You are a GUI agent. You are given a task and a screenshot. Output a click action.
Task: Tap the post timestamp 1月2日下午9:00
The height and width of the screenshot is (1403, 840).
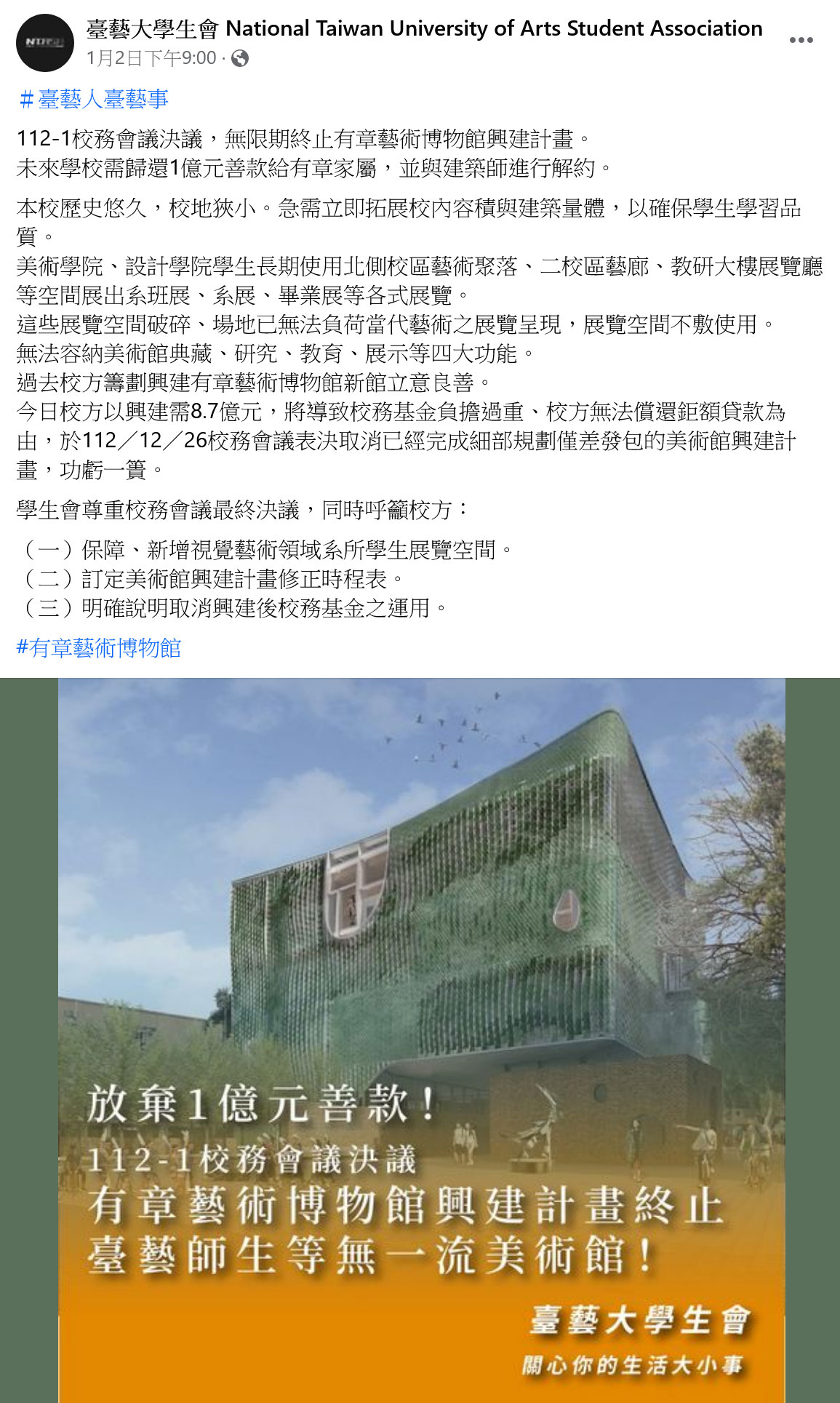click(151, 58)
